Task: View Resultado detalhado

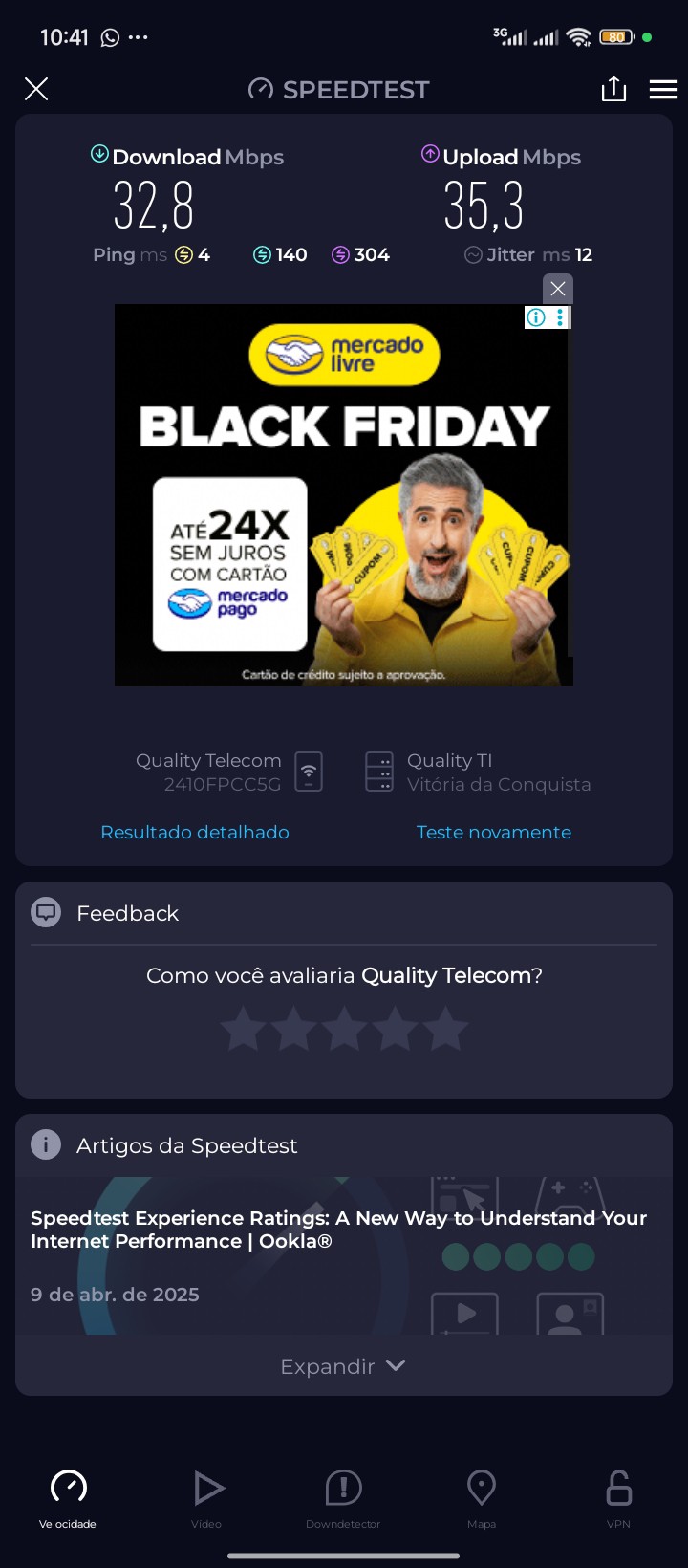Action: point(195,832)
